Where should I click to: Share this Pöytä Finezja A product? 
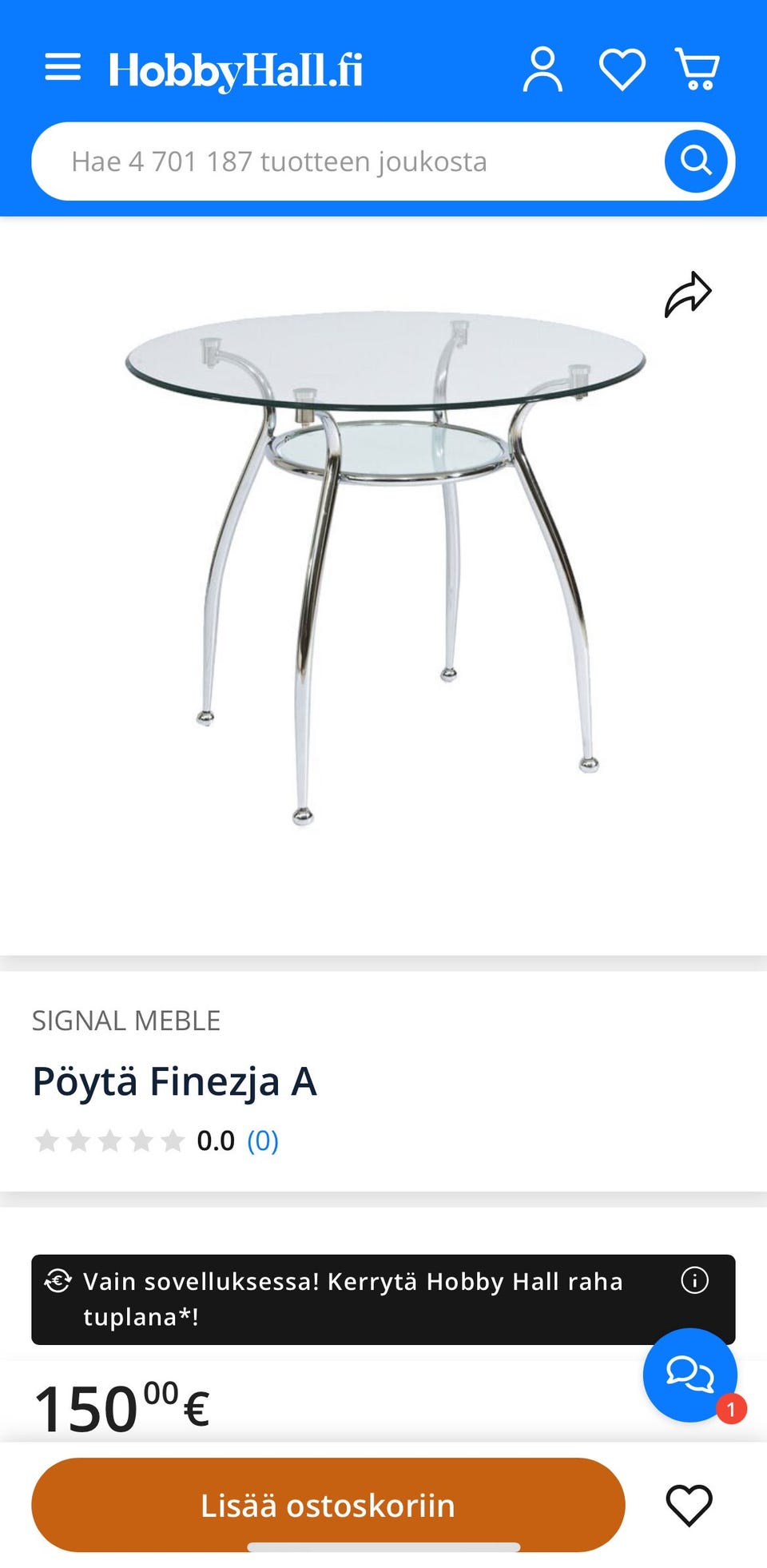pyautogui.click(x=687, y=295)
